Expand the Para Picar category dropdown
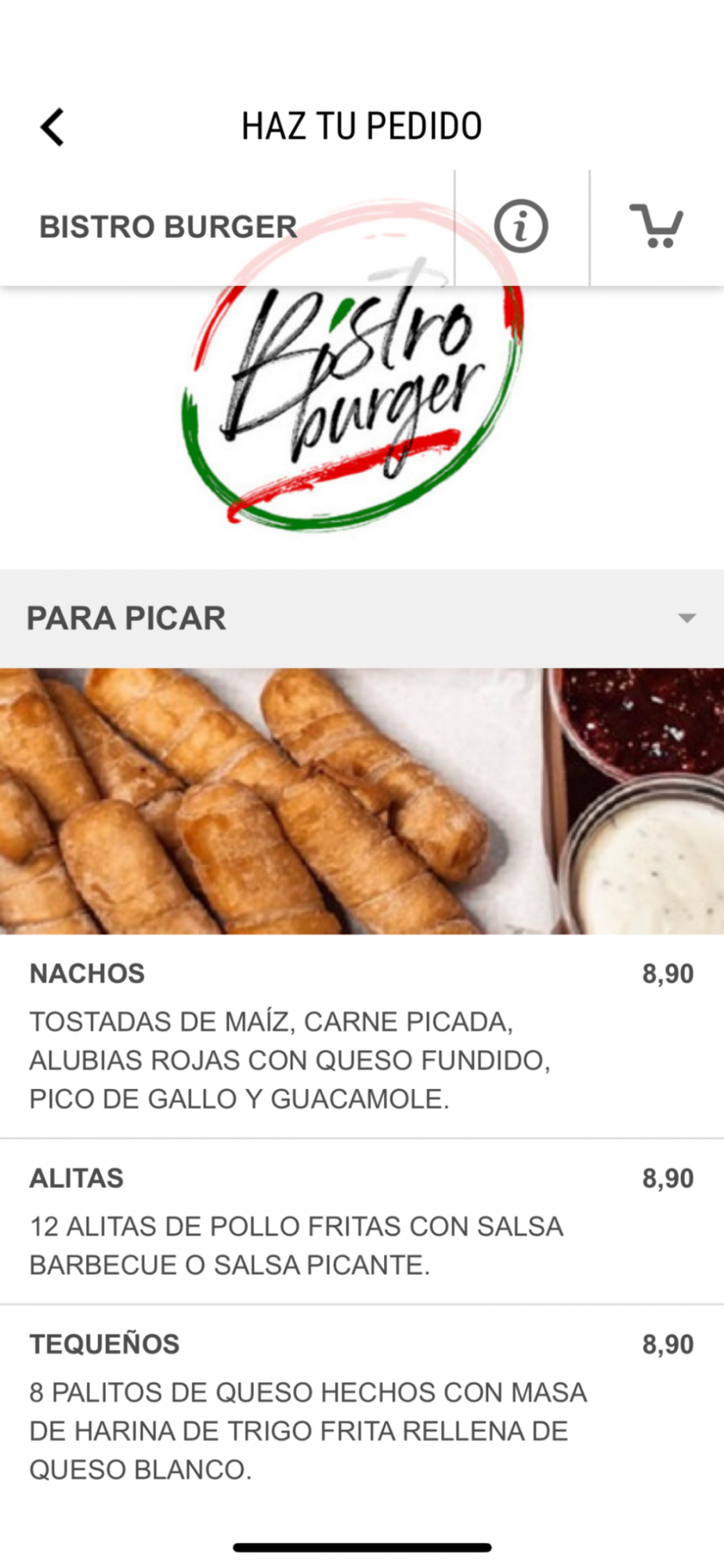The width and height of the screenshot is (724, 1568). pos(686,619)
